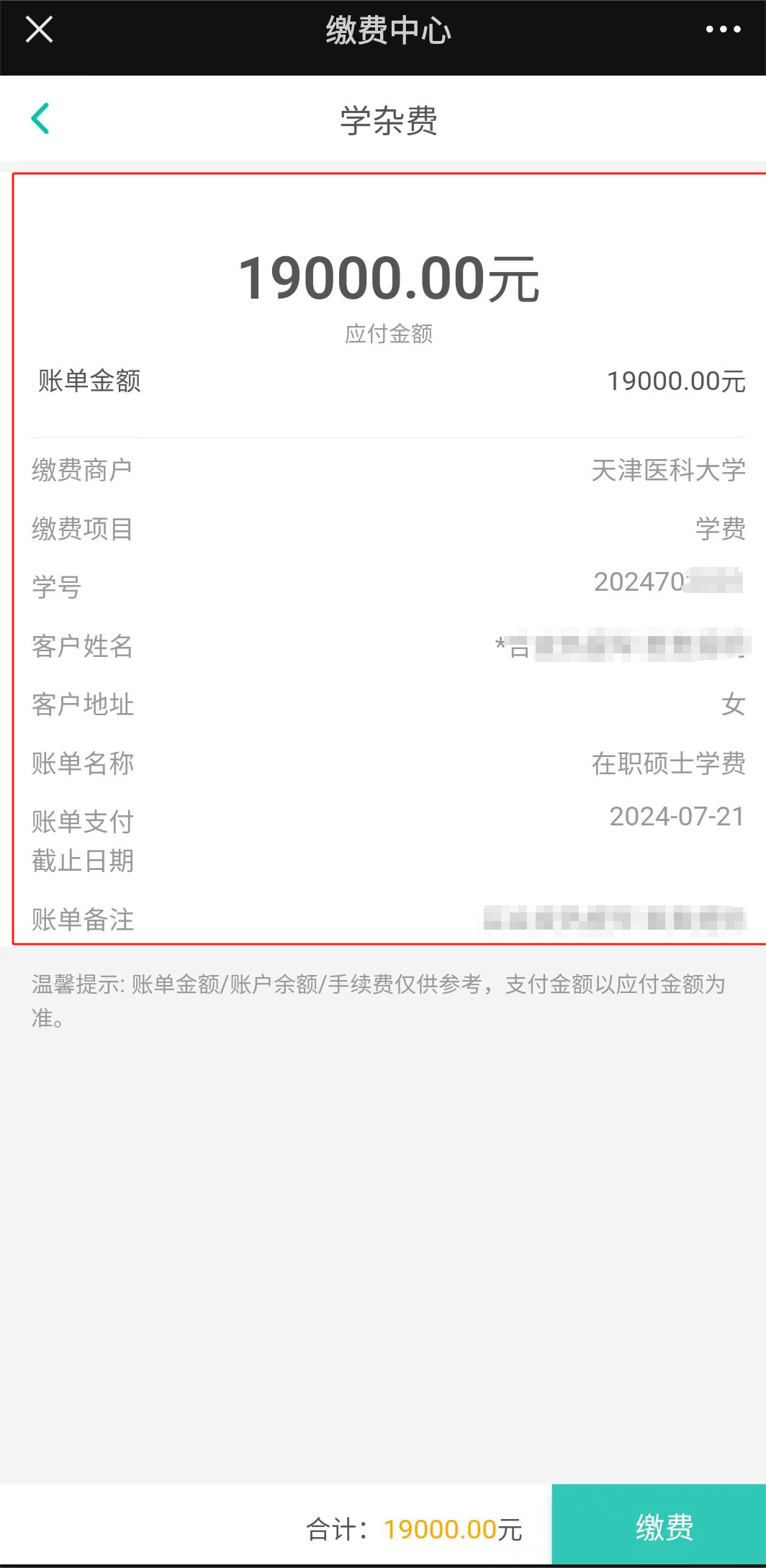This screenshot has height=1568, width=766.
Task: Open the three-dot overflow menu
Action: point(723,30)
